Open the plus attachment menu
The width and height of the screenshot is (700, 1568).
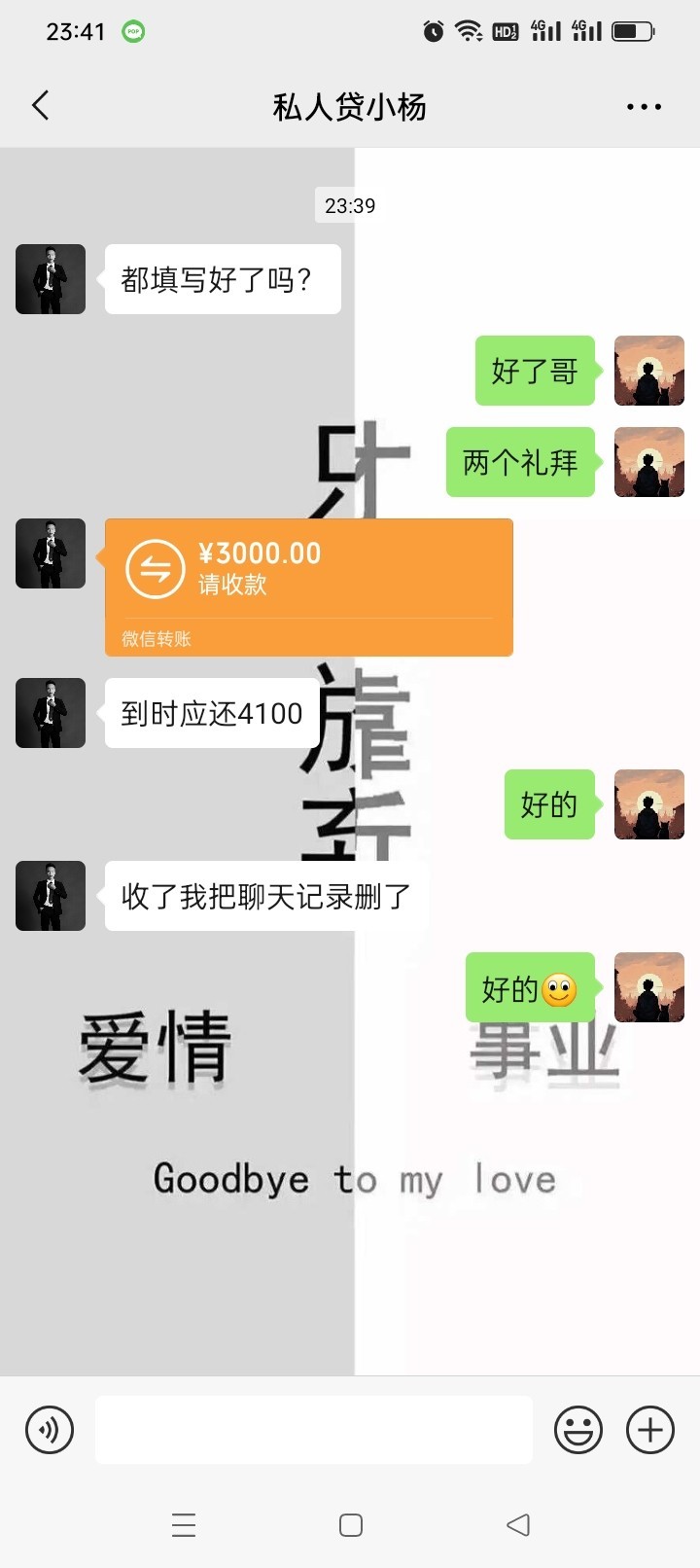coord(650,1430)
